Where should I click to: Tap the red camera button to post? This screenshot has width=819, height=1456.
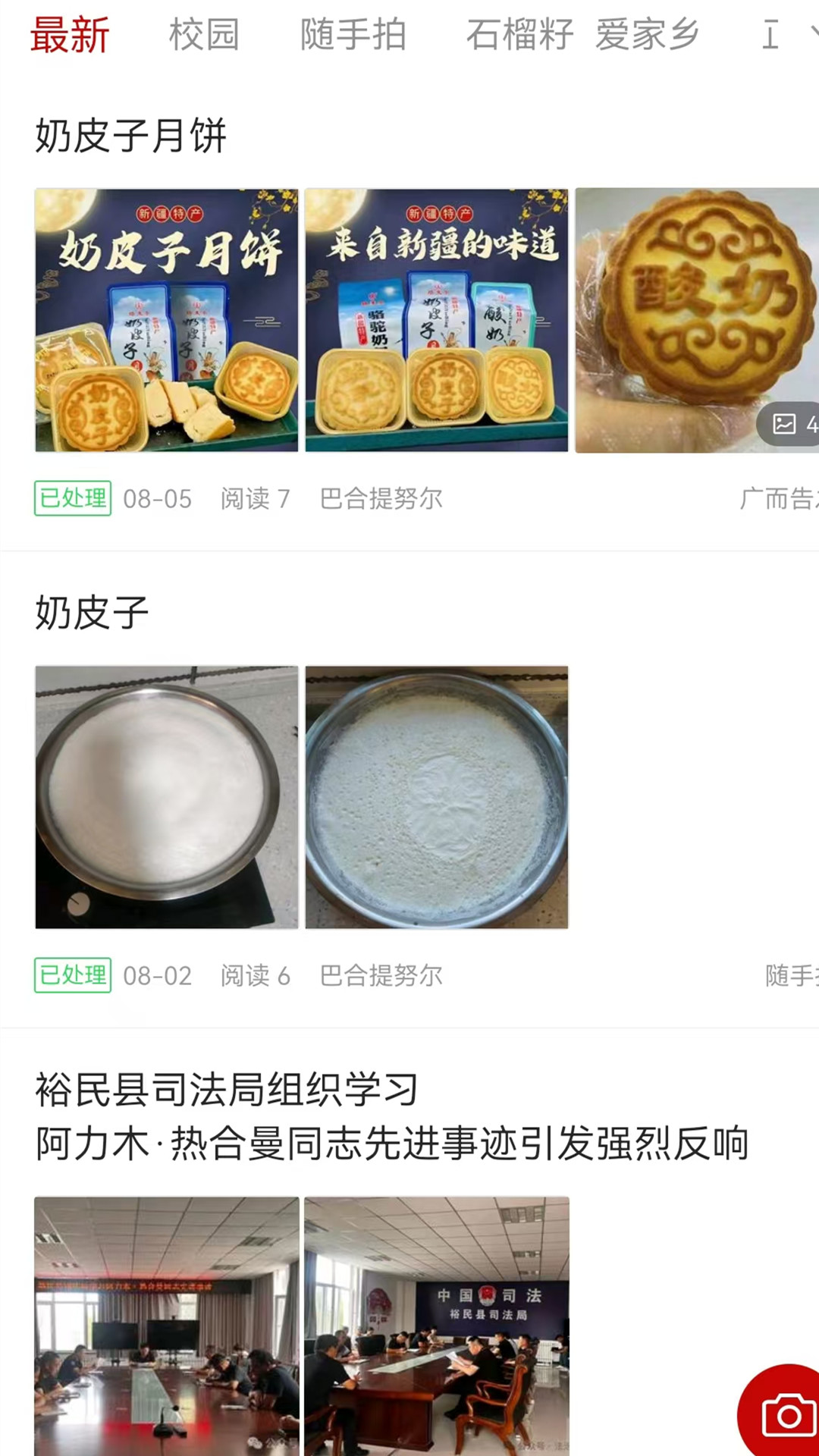tap(786, 1413)
